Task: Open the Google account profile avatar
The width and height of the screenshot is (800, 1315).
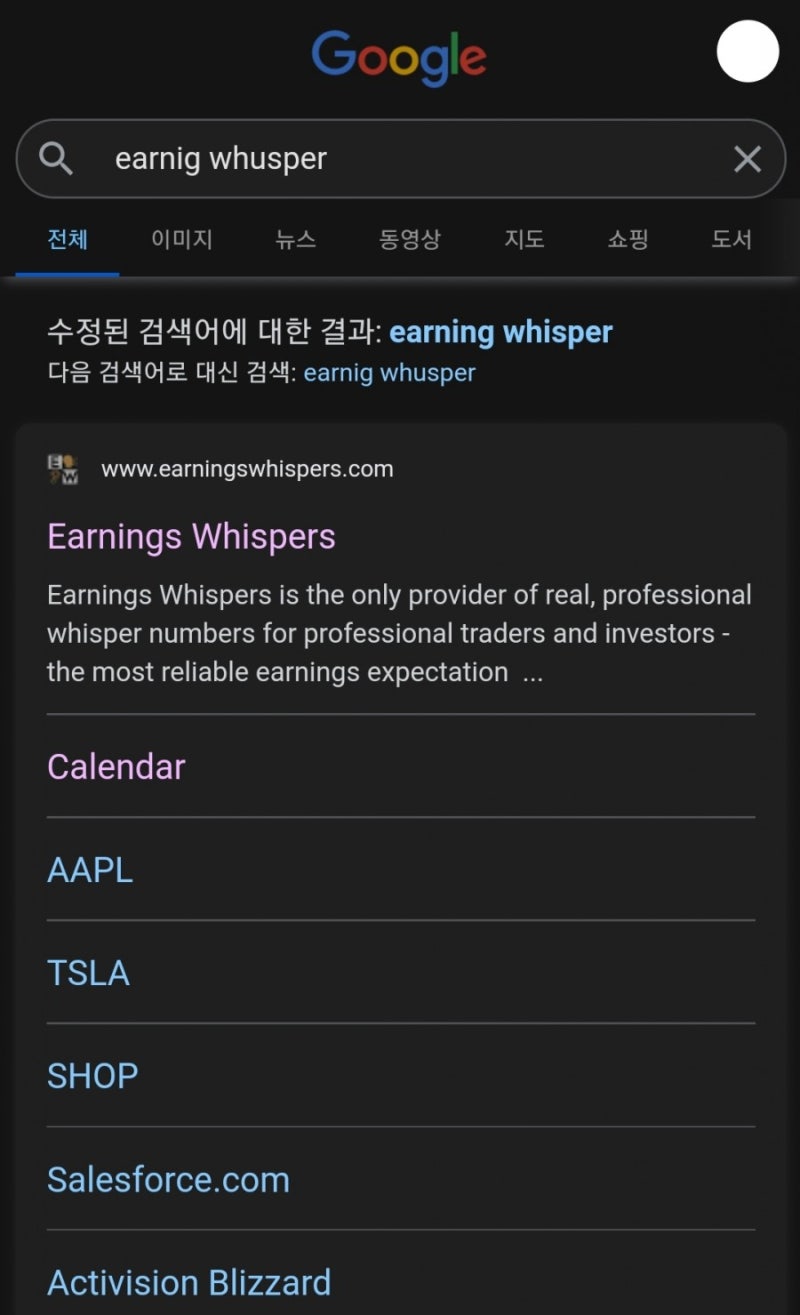Action: 747,53
